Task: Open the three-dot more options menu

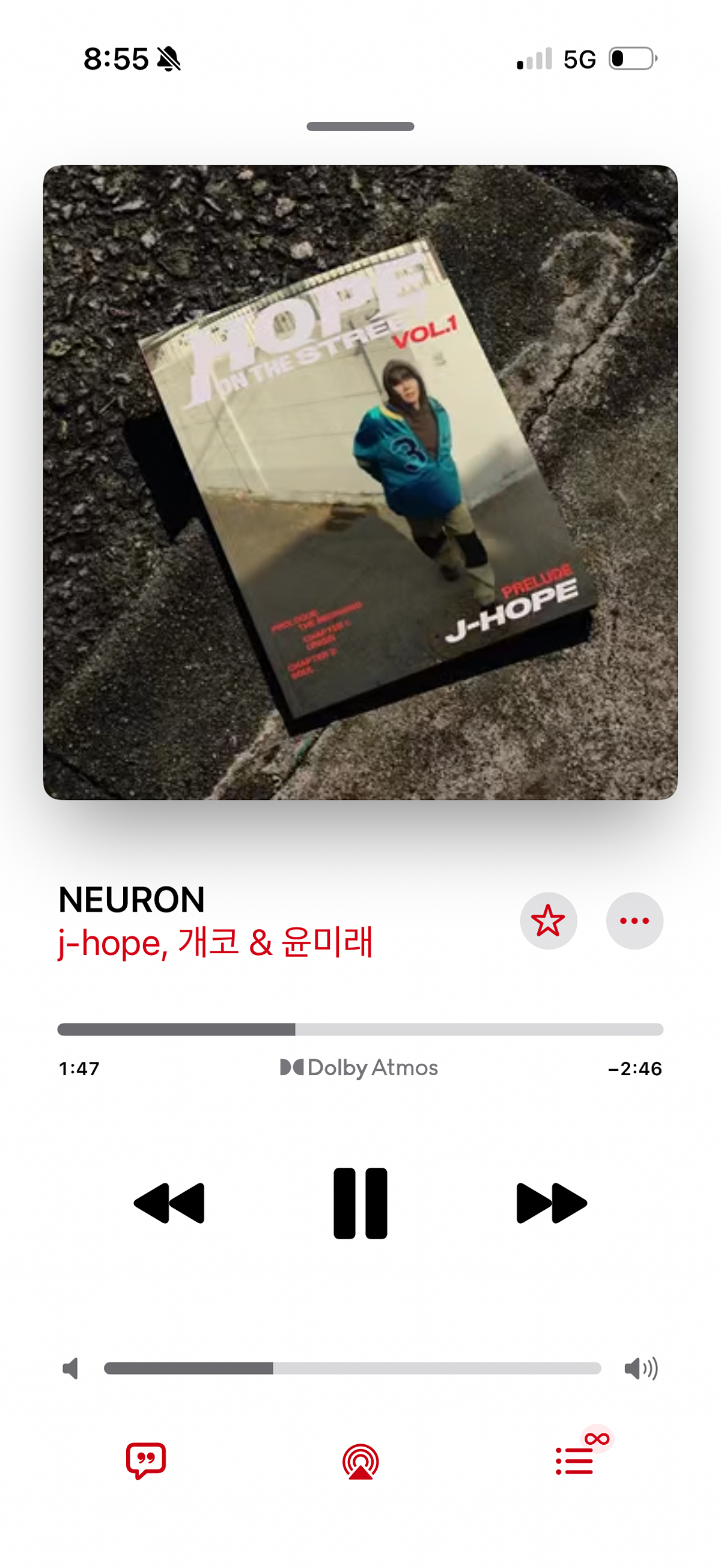Action: coord(634,920)
